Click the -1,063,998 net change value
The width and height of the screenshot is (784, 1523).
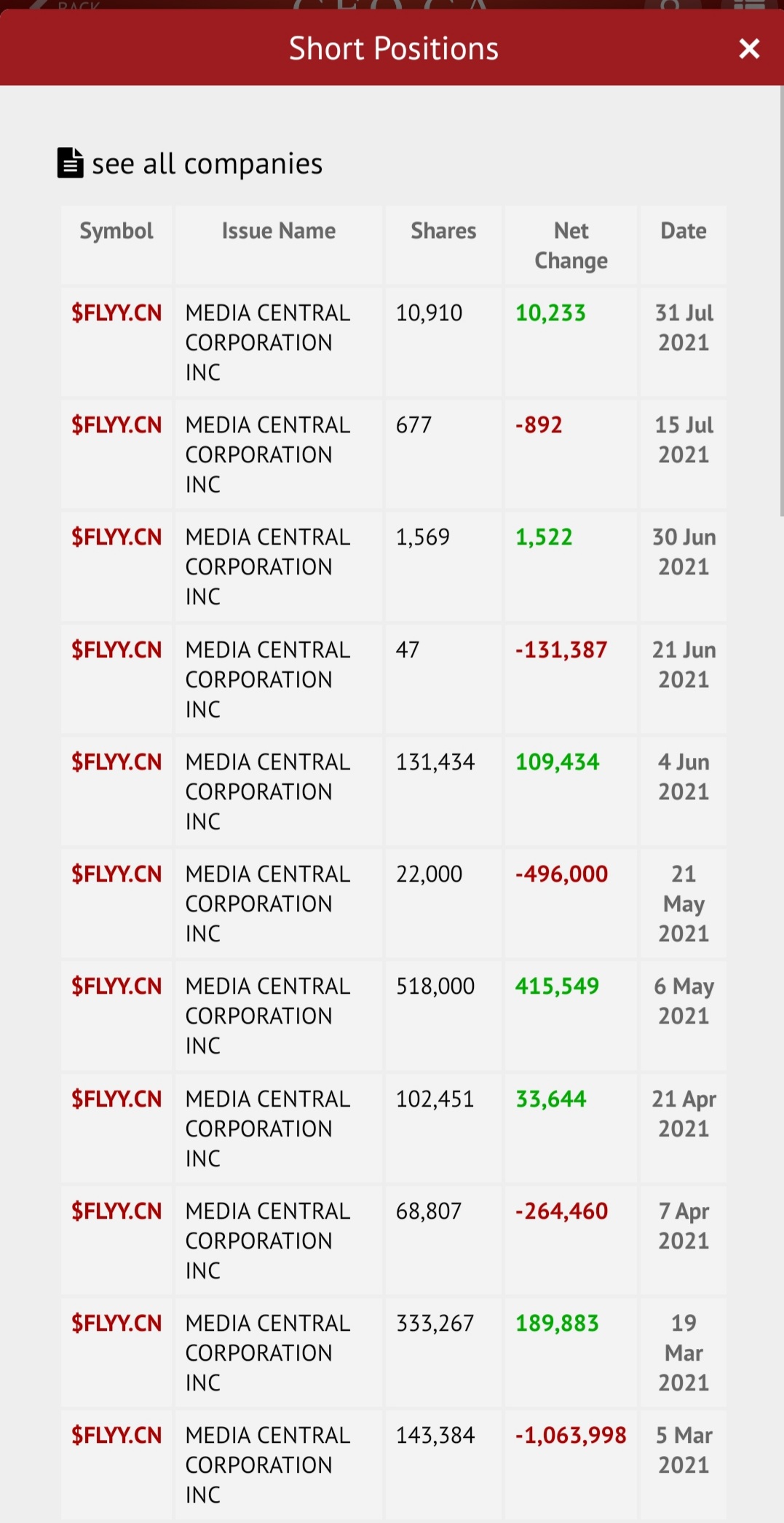[x=570, y=1436]
